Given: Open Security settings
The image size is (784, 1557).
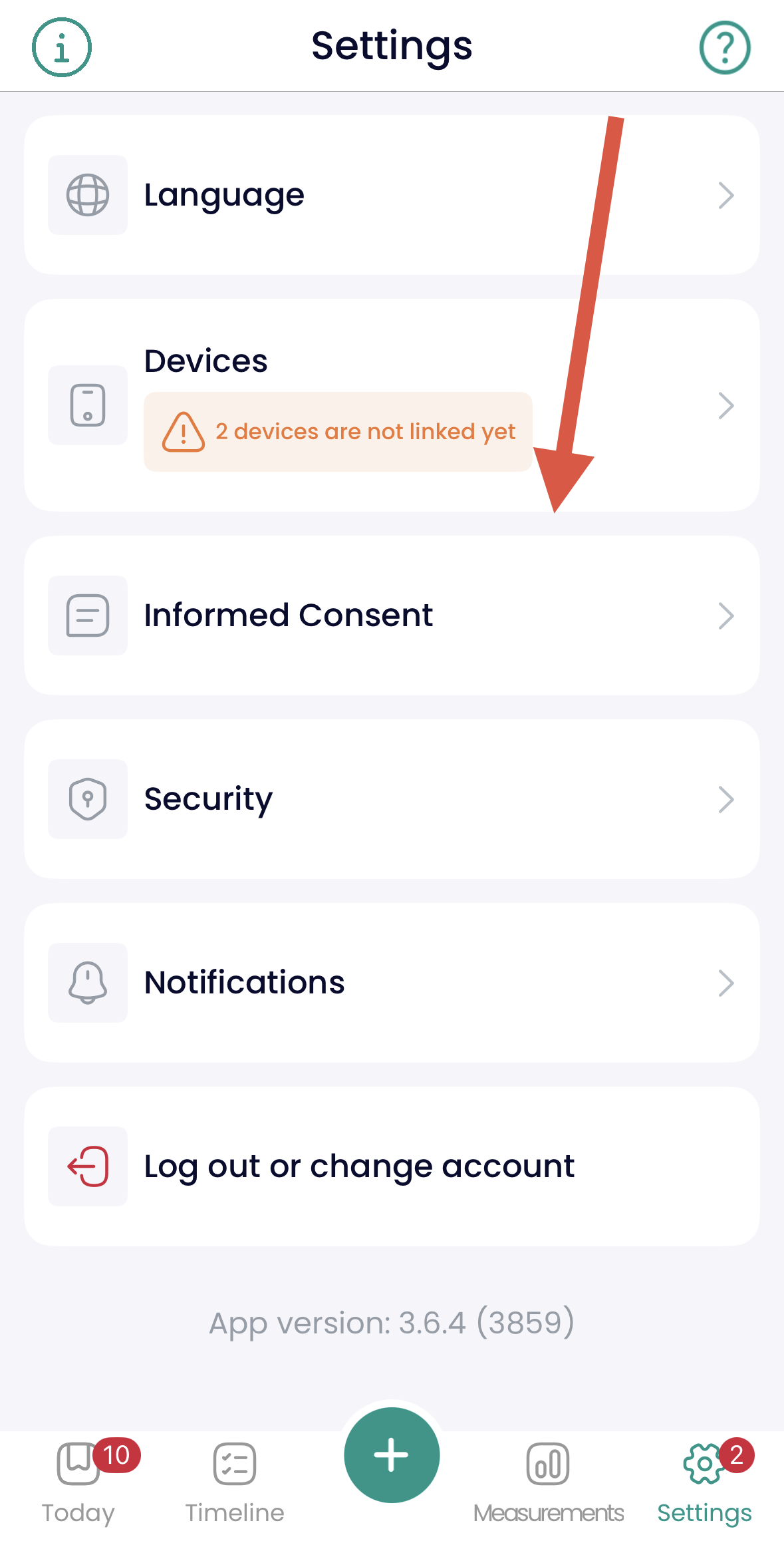Looking at the screenshot, I should tap(392, 799).
